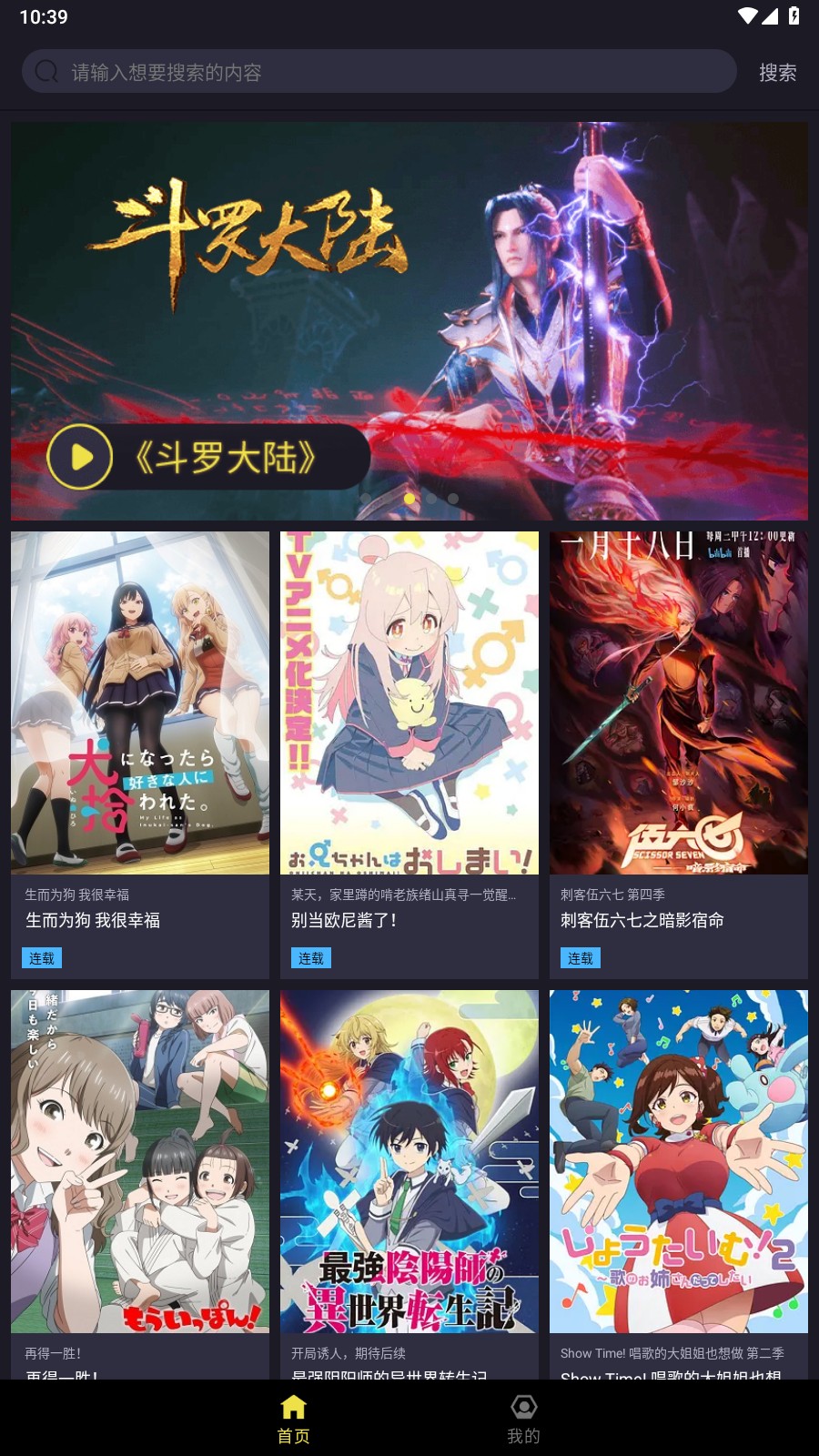
Task: Select the first carousel indicator dot
Action: point(364,499)
